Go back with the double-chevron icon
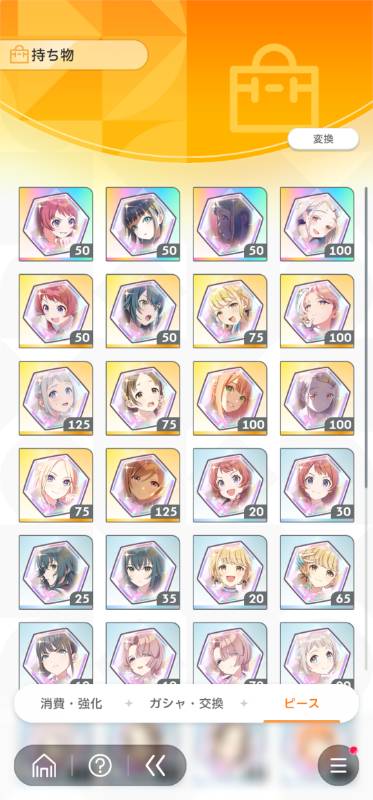 point(155,765)
